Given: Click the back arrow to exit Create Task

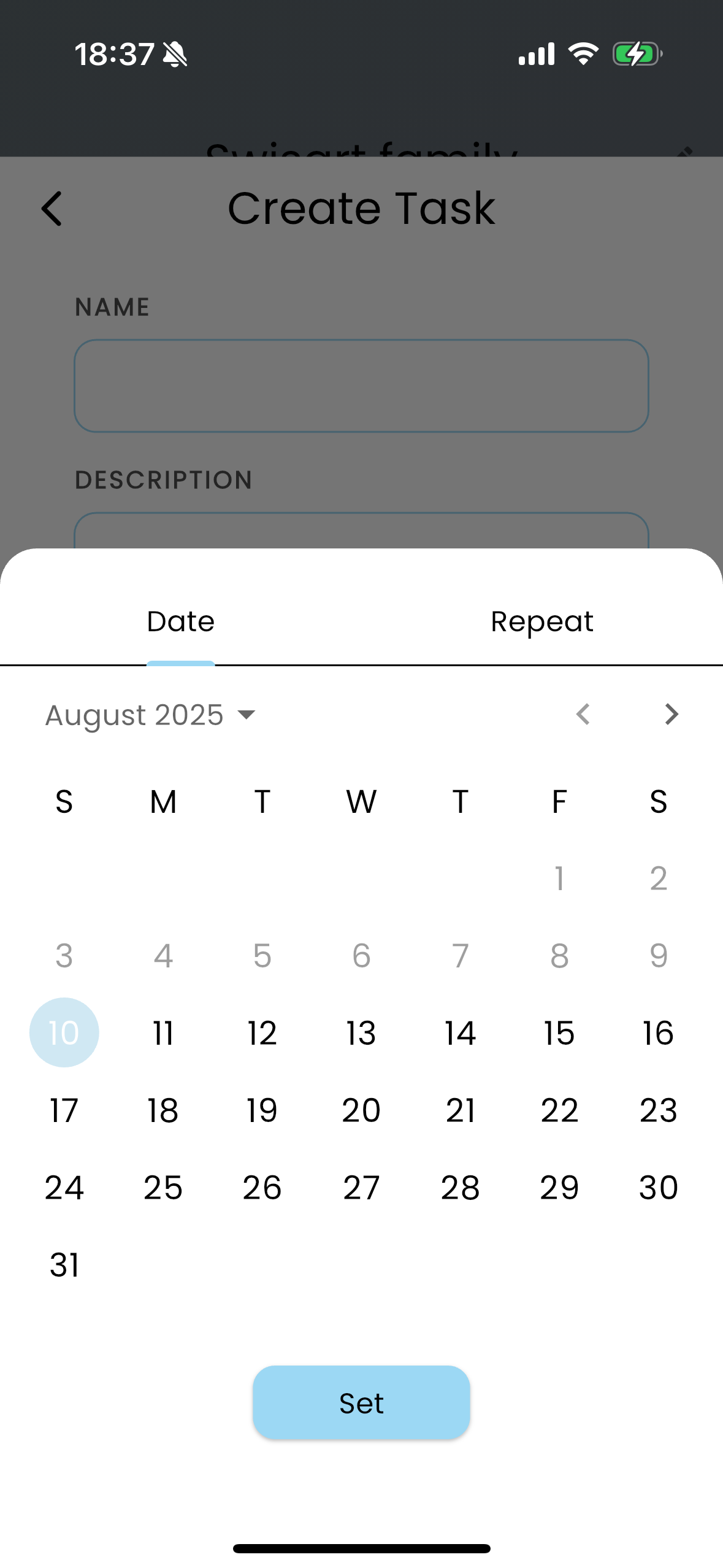Looking at the screenshot, I should point(52,209).
